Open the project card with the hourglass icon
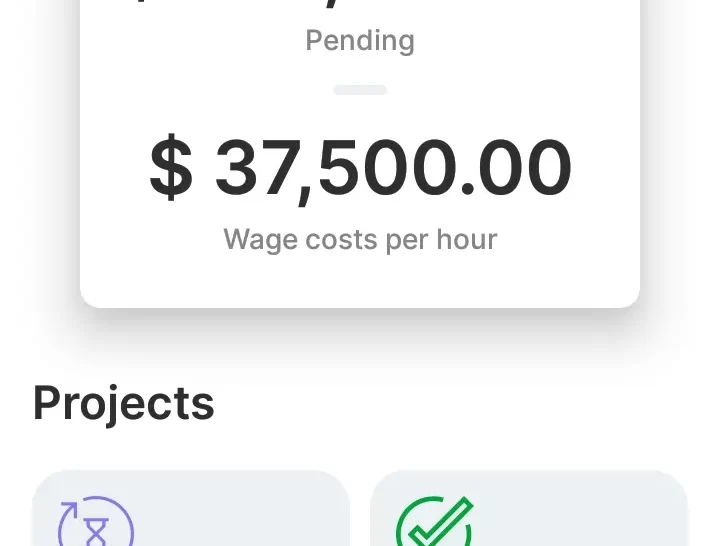 [x=190, y=512]
